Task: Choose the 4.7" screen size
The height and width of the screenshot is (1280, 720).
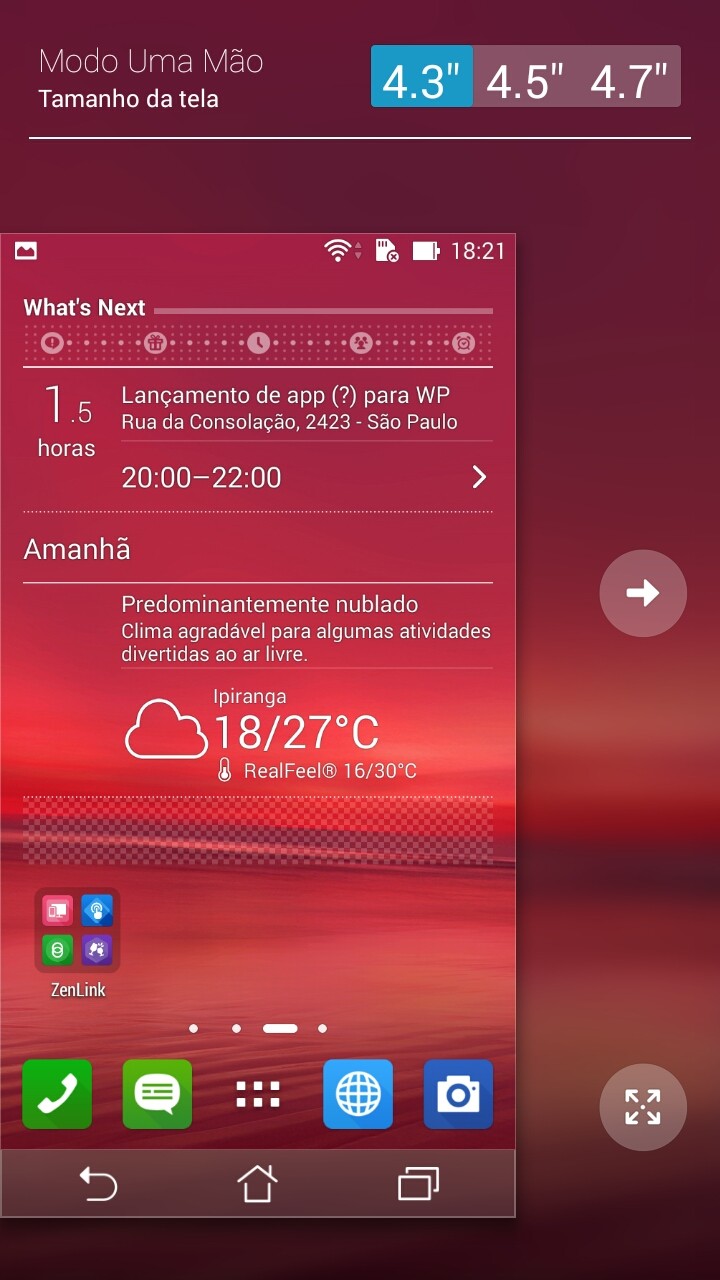Action: tap(628, 76)
